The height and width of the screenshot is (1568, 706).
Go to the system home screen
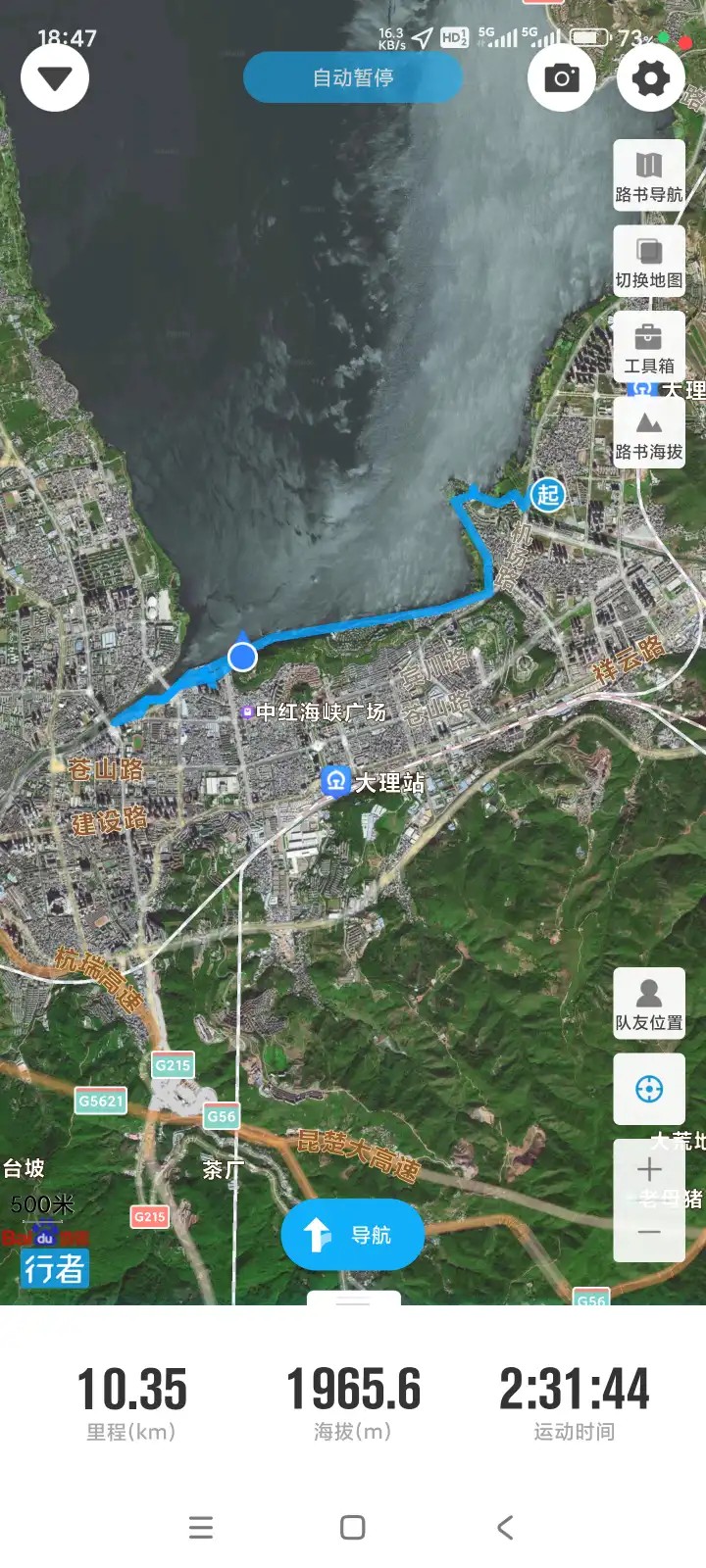[x=353, y=1527]
